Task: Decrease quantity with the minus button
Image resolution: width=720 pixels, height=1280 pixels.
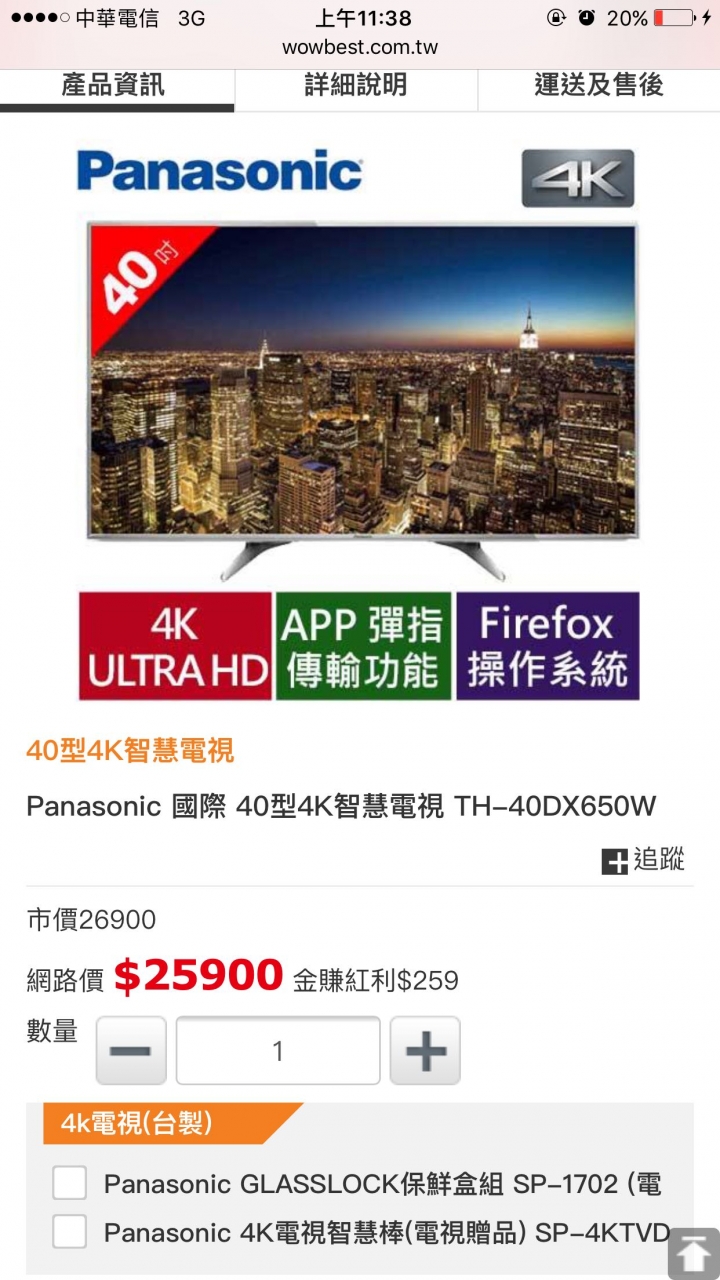Action: (x=131, y=1051)
